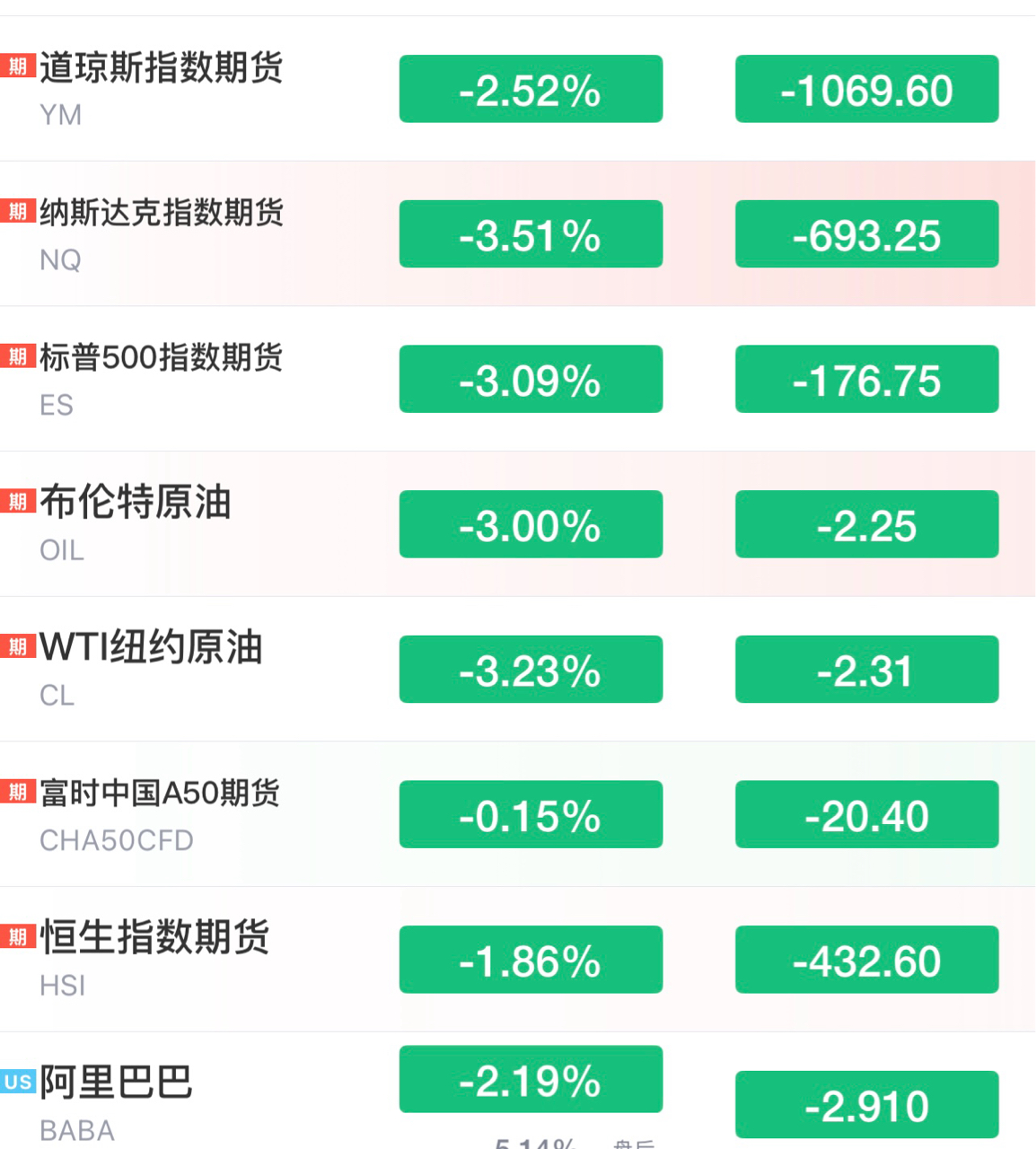Select the 期 badge for 标普500指数期货

16,357
